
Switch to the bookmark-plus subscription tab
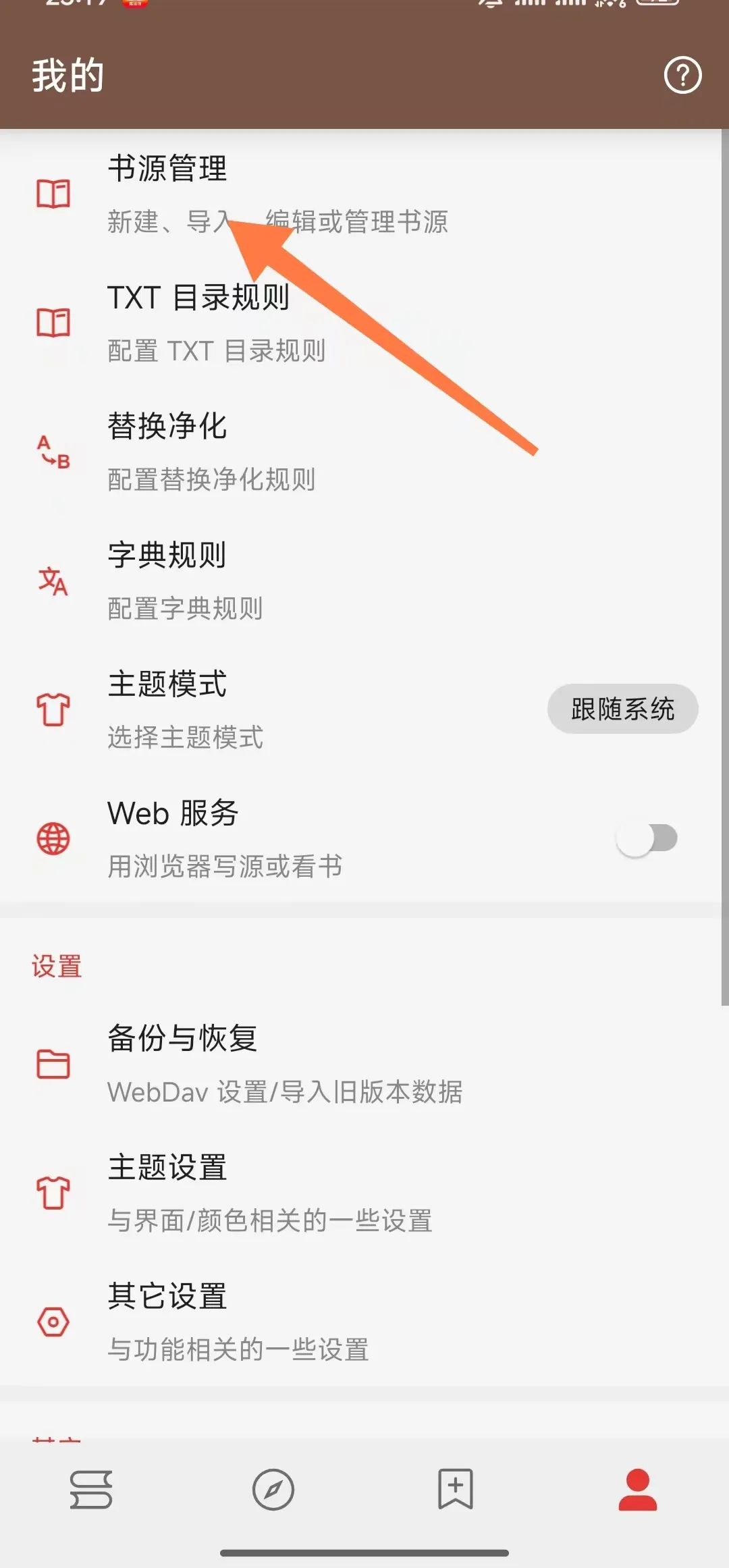(x=456, y=1488)
